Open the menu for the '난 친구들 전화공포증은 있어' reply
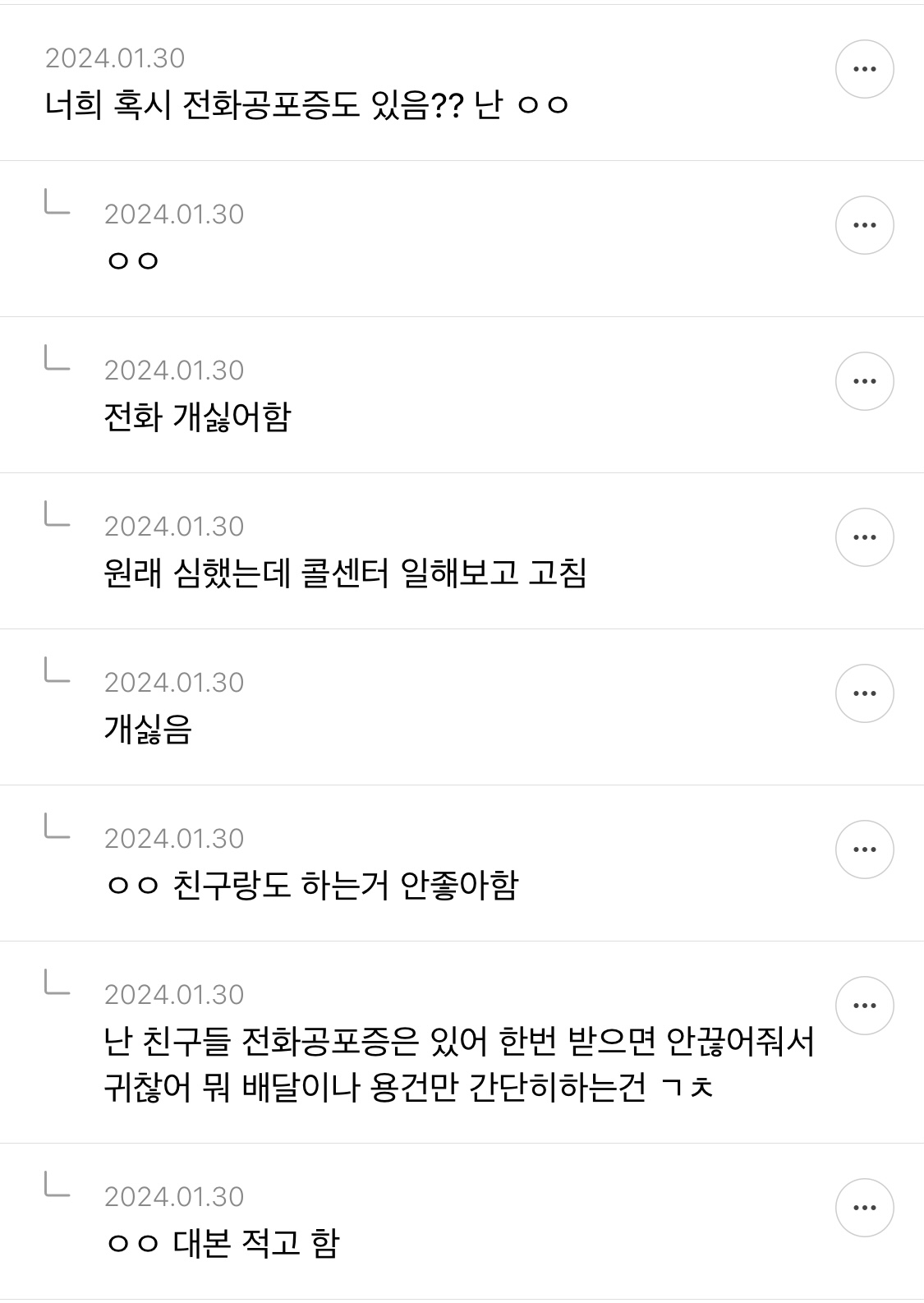The width and height of the screenshot is (924, 1303). point(864,1006)
